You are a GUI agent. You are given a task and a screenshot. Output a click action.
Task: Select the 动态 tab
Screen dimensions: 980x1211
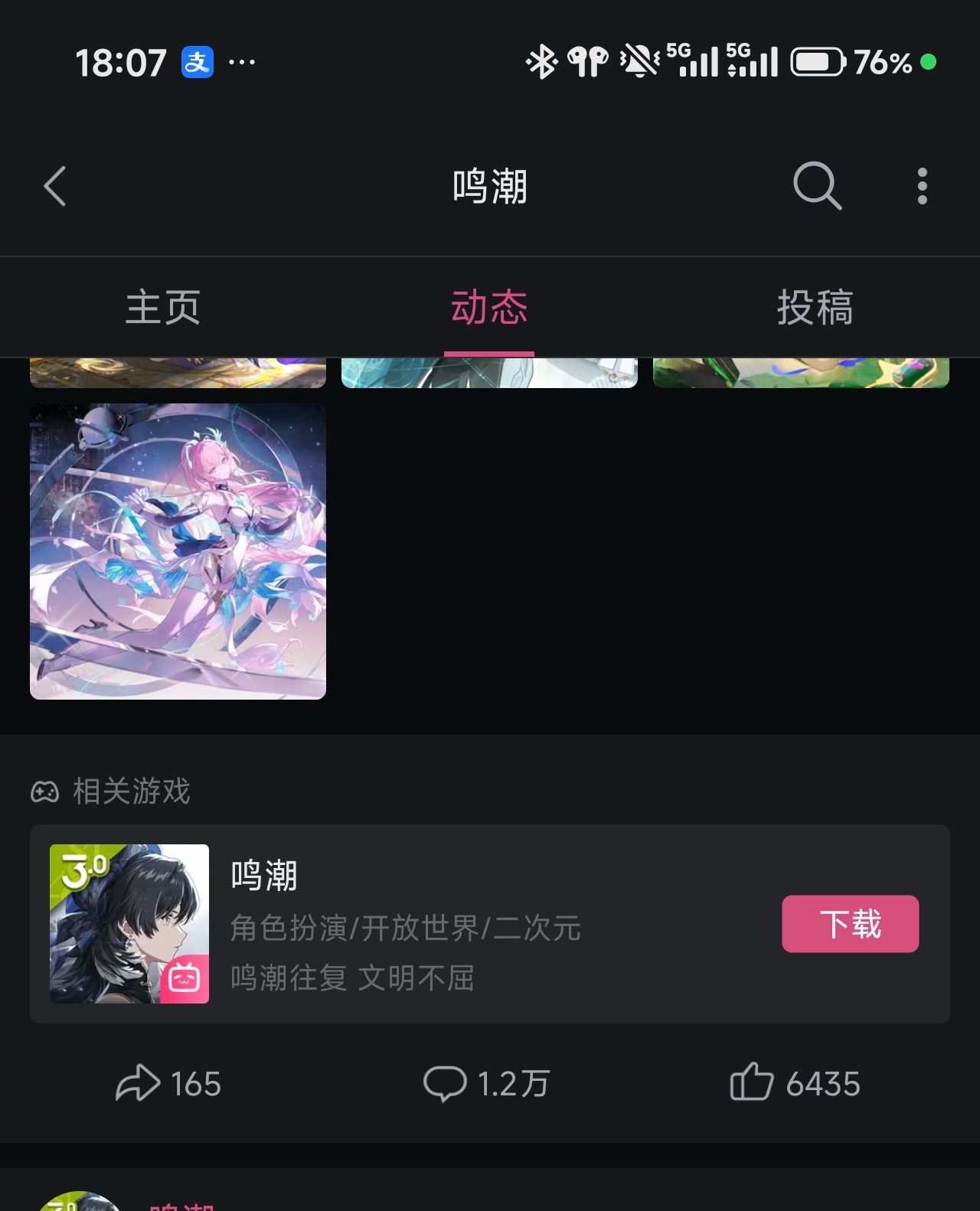[489, 308]
